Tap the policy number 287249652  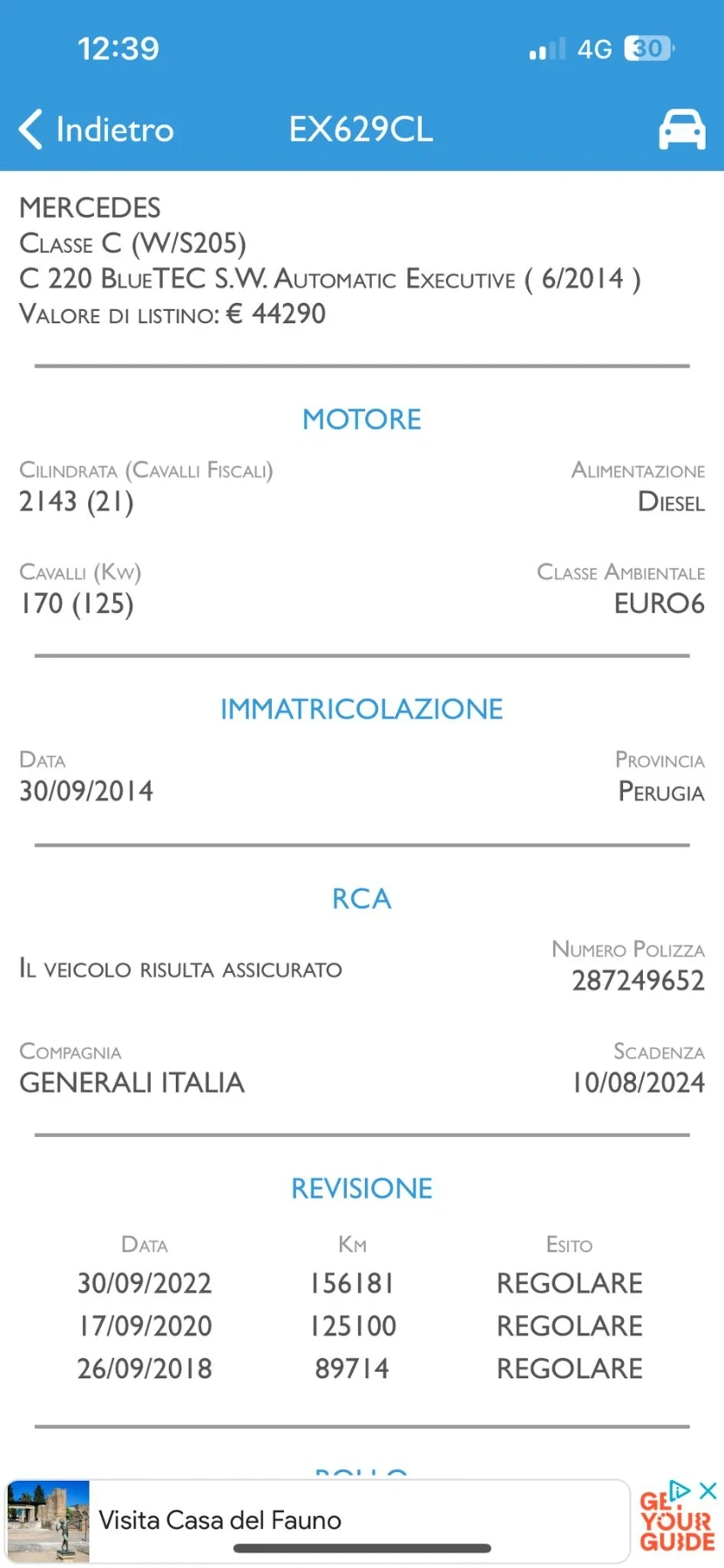tap(638, 980)
